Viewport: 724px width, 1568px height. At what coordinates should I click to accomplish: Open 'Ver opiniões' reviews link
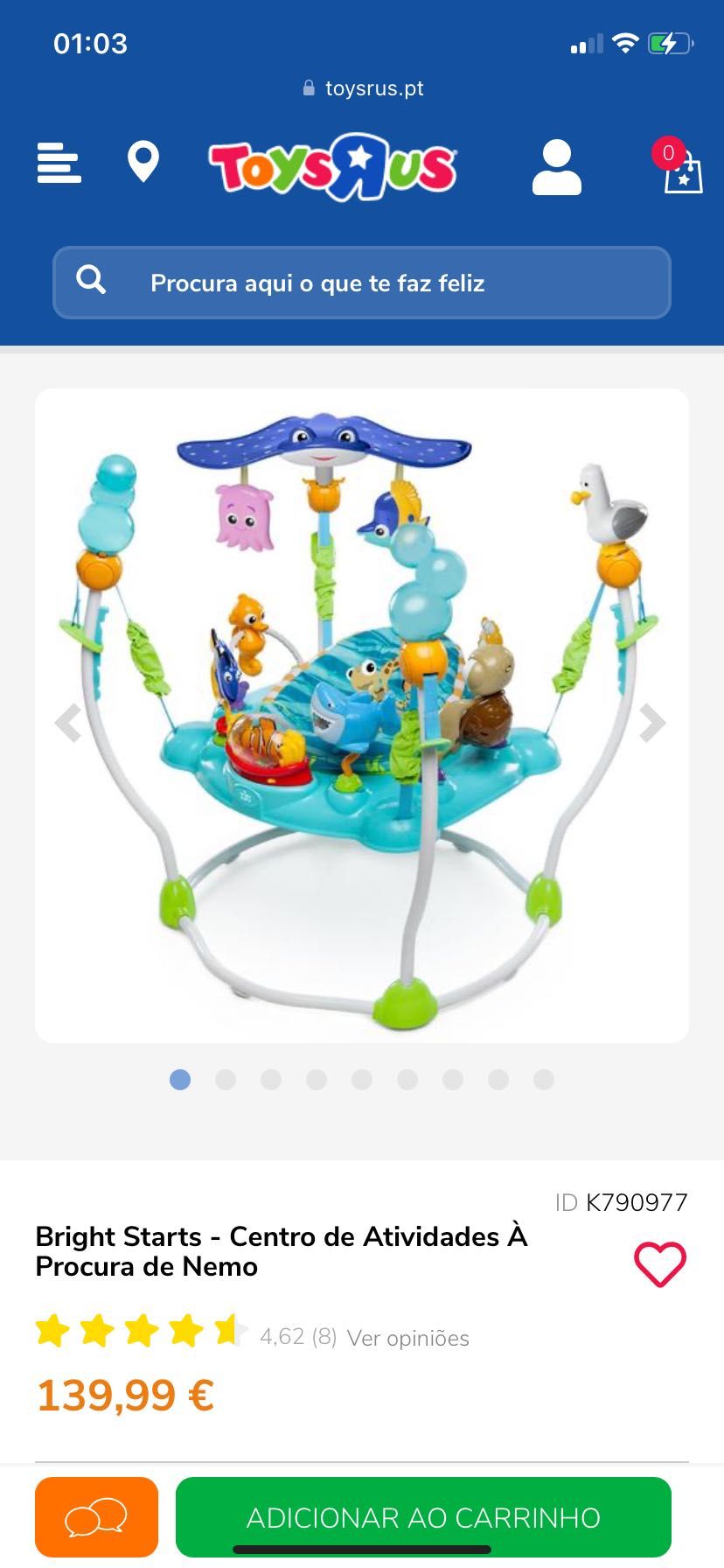(407, 1338)
